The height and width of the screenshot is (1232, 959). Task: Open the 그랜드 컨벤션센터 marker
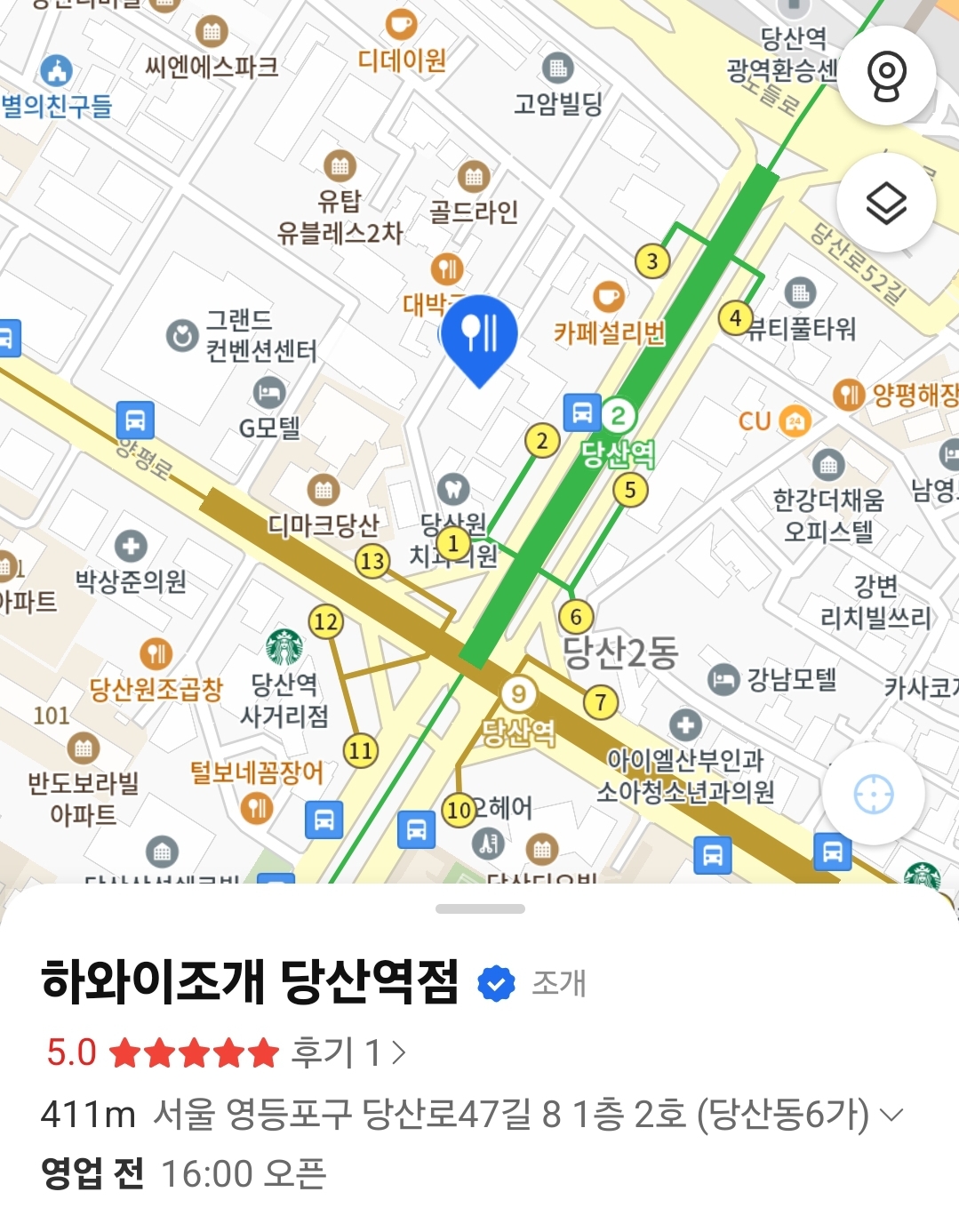click(x=182, y=336)
